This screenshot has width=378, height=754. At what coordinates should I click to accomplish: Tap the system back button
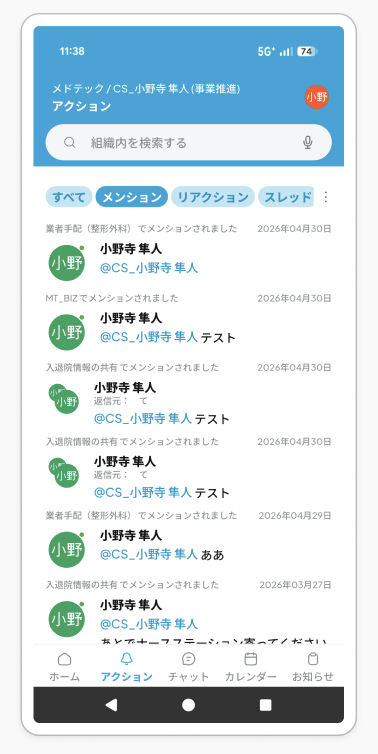pyautogui.click(x=111, y=705)
